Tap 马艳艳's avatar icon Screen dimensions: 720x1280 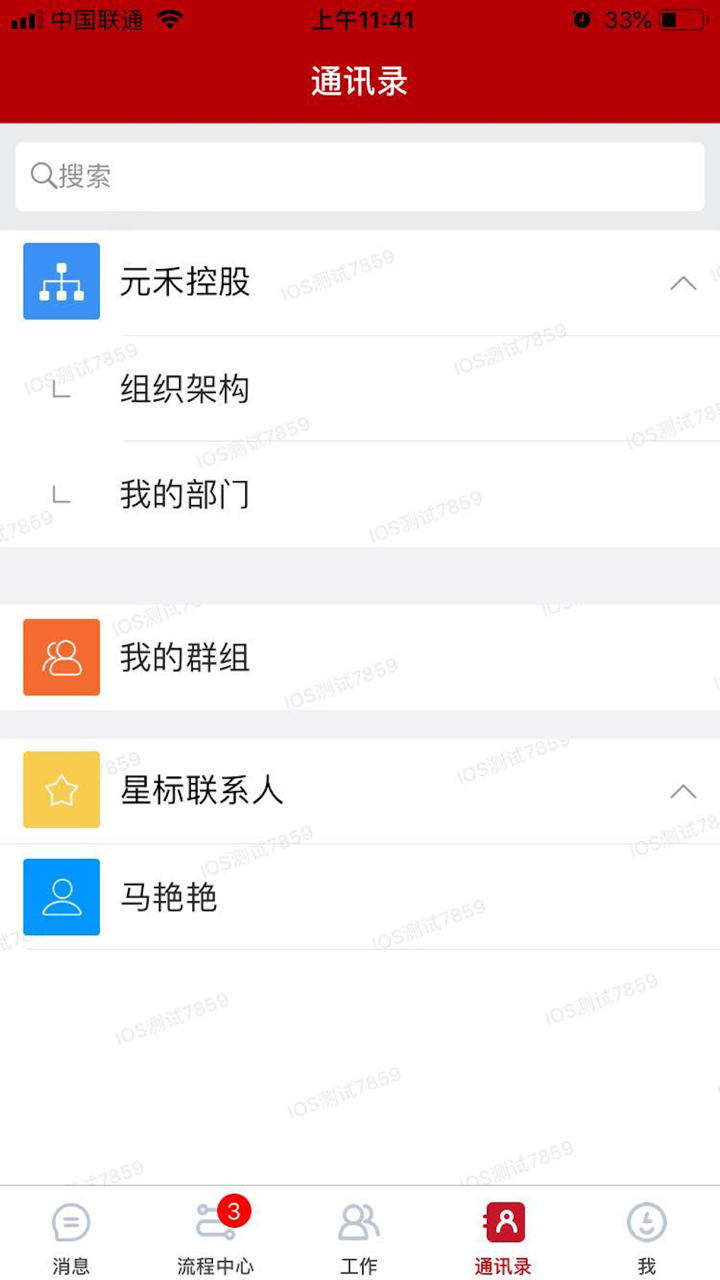tap(61, 897)
